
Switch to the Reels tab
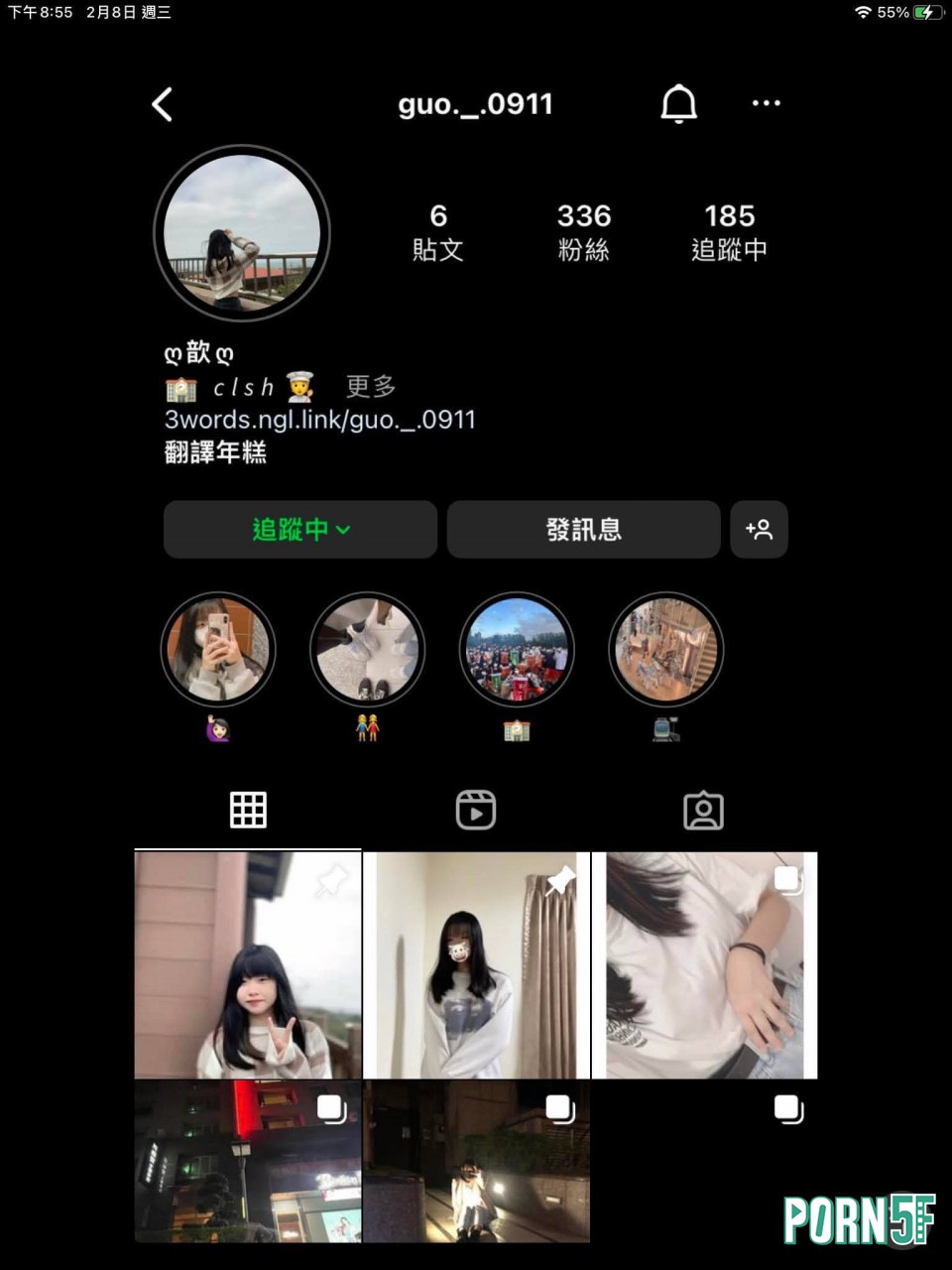coord(476,811)
